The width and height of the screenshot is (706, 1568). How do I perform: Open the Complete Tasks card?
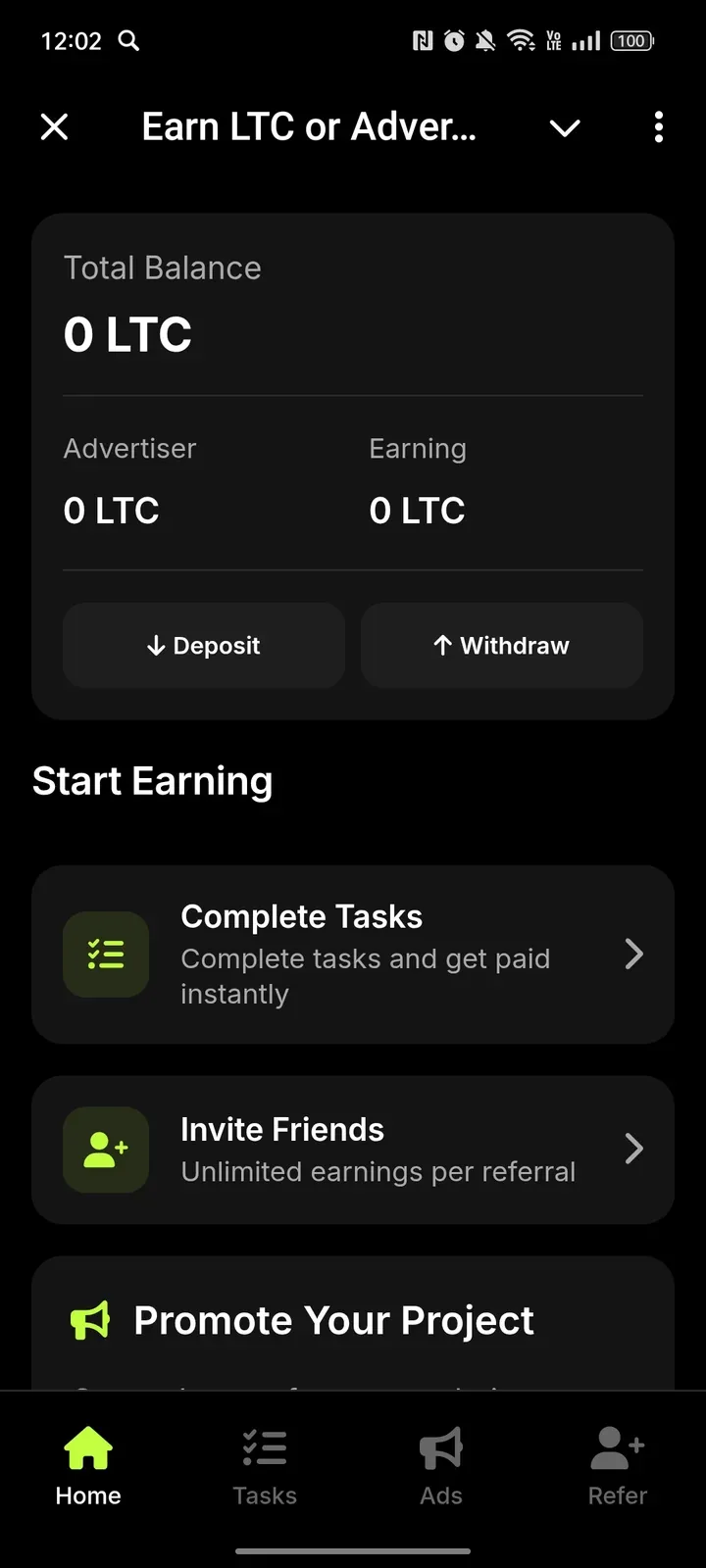353,955
